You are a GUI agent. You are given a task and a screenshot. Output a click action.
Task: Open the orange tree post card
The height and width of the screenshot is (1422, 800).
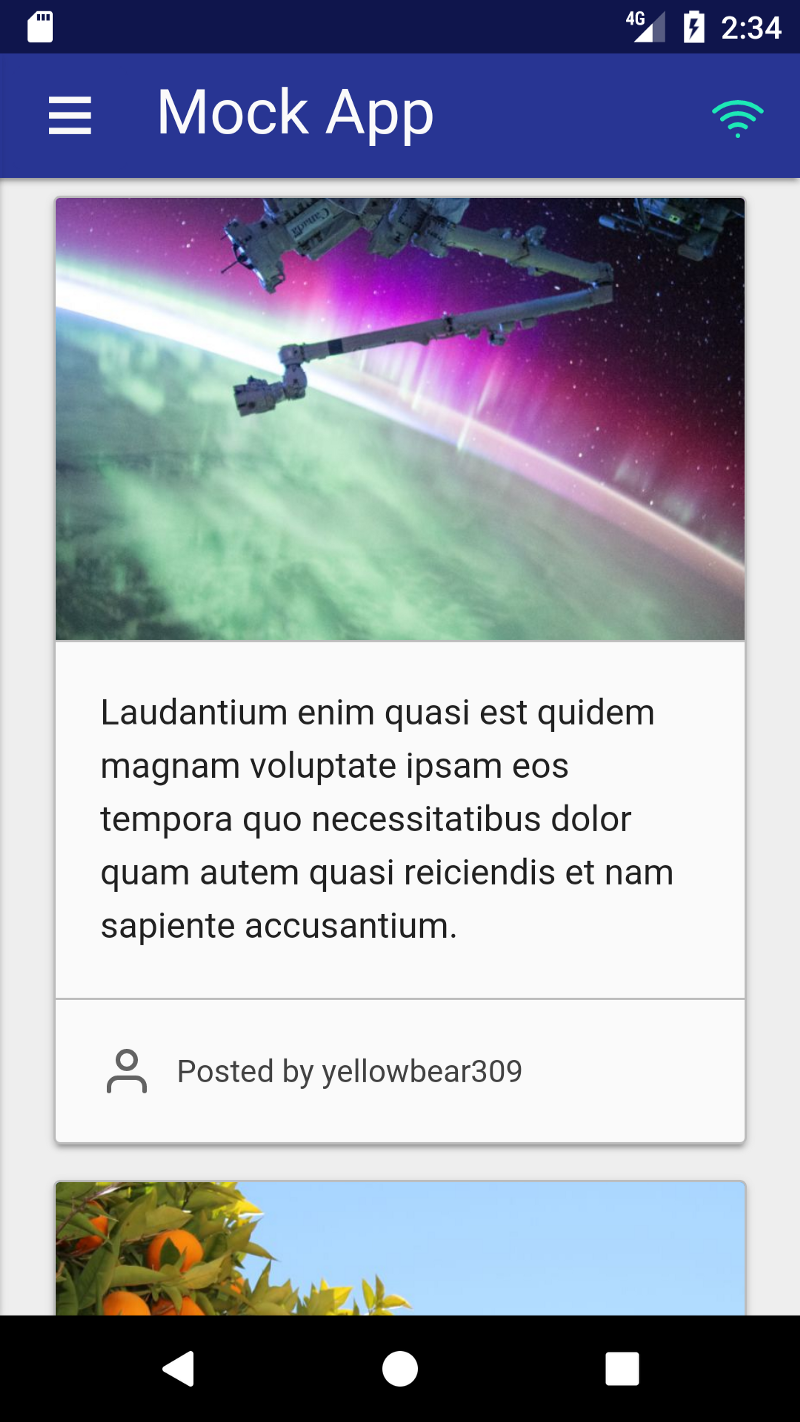tap(400, 1248)
